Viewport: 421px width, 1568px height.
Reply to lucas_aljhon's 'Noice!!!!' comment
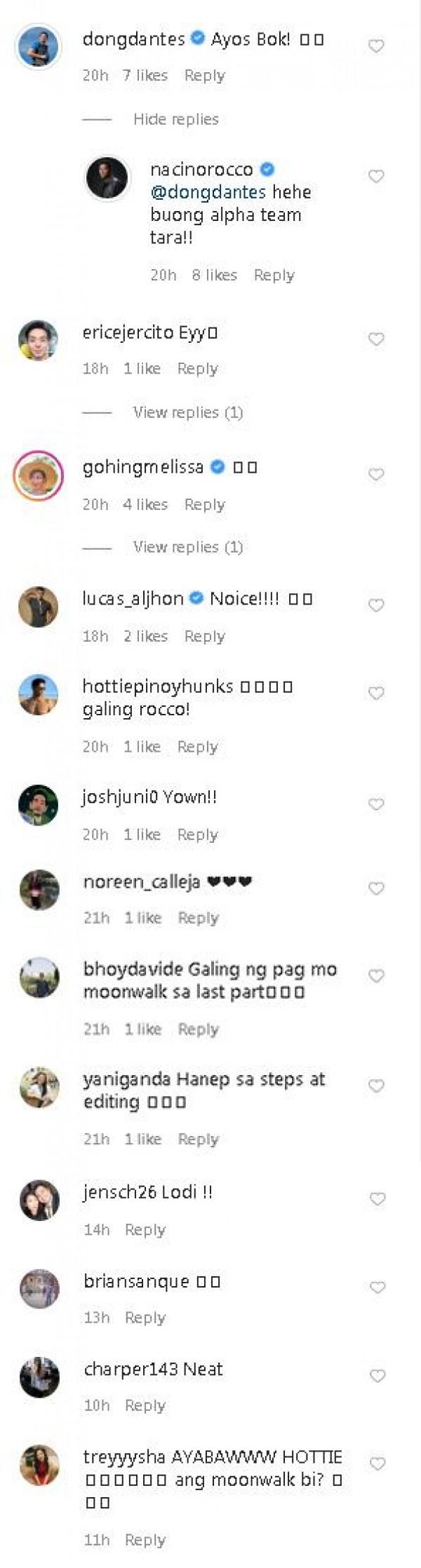point(204,636)
